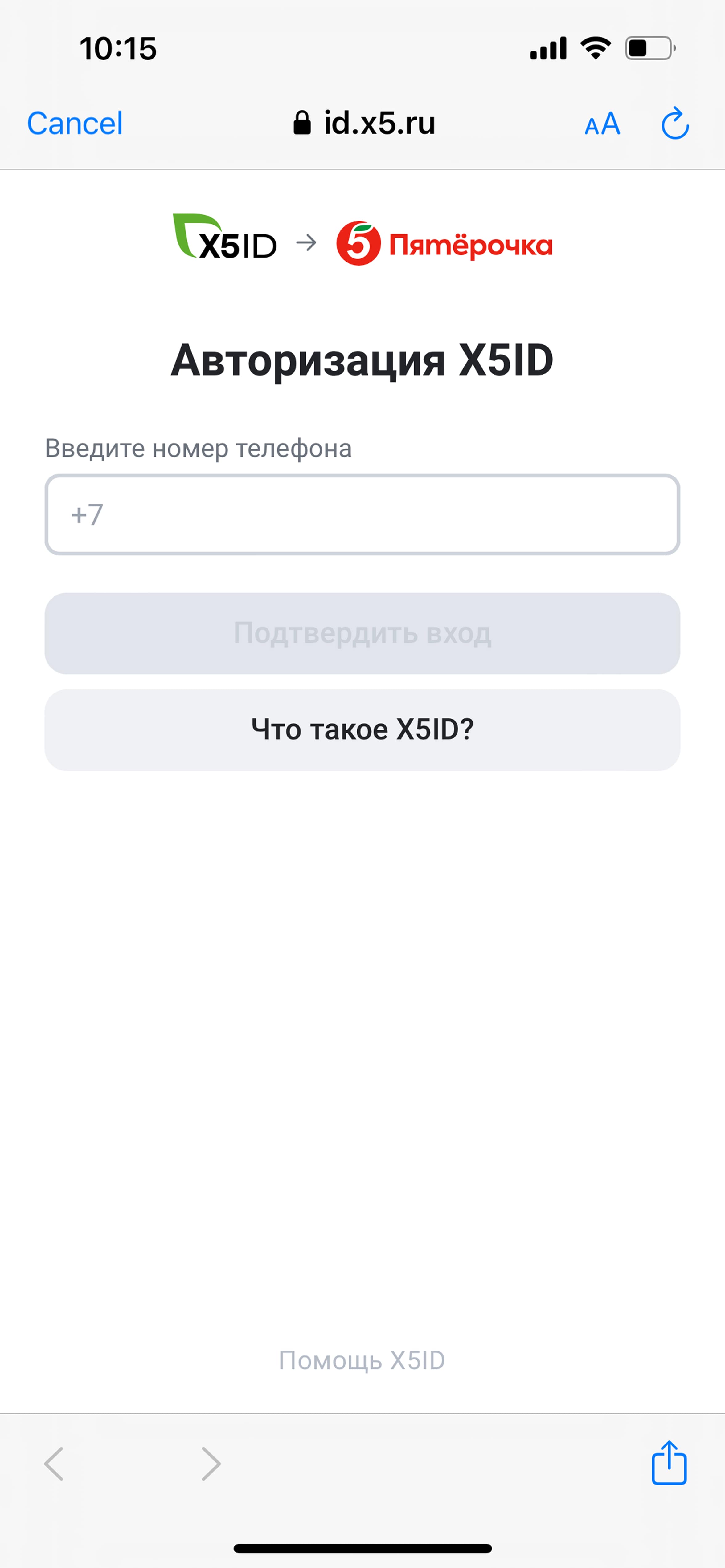Go forward with the browser forward arrow

(211, 1464)
